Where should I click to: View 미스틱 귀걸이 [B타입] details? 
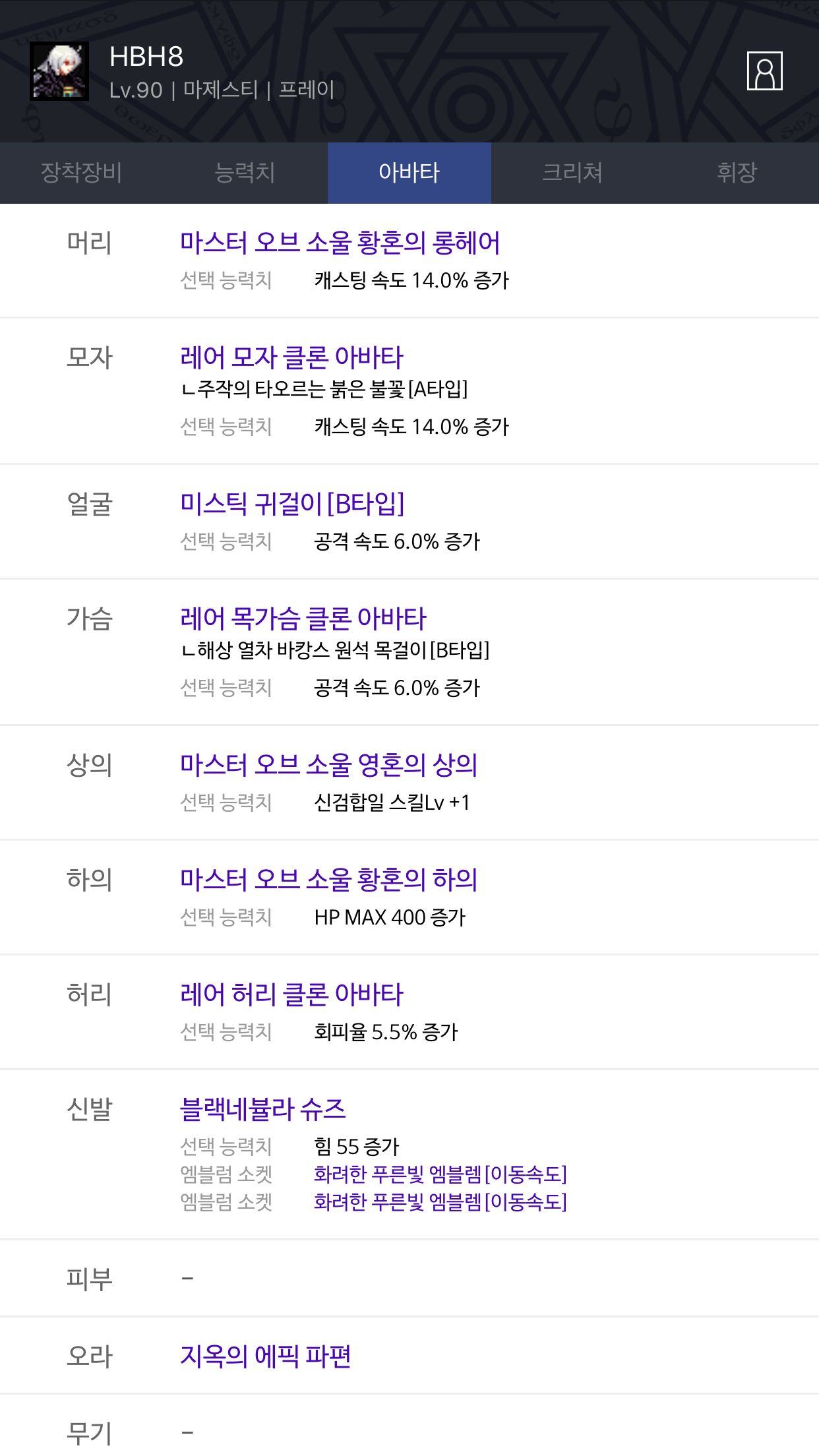point(292,504)
